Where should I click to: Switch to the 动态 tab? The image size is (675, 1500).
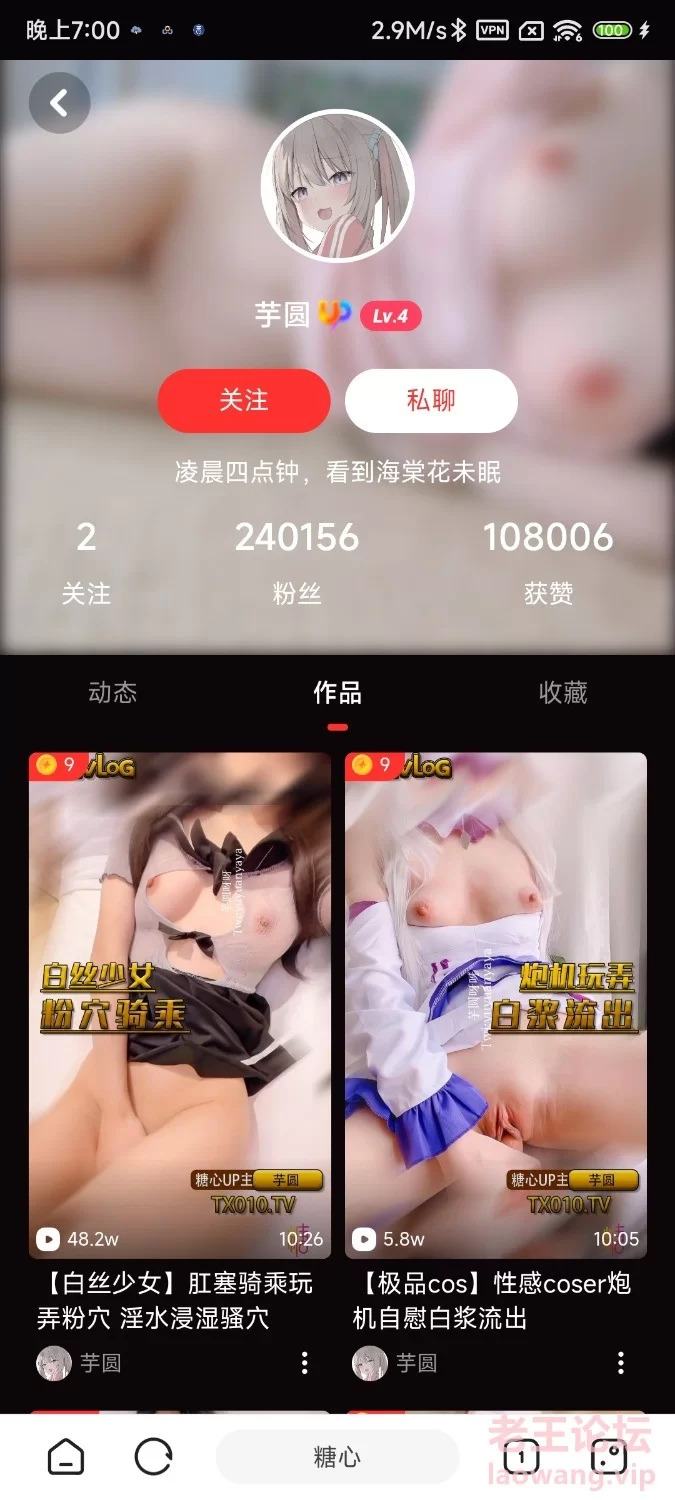coord(112,692)
